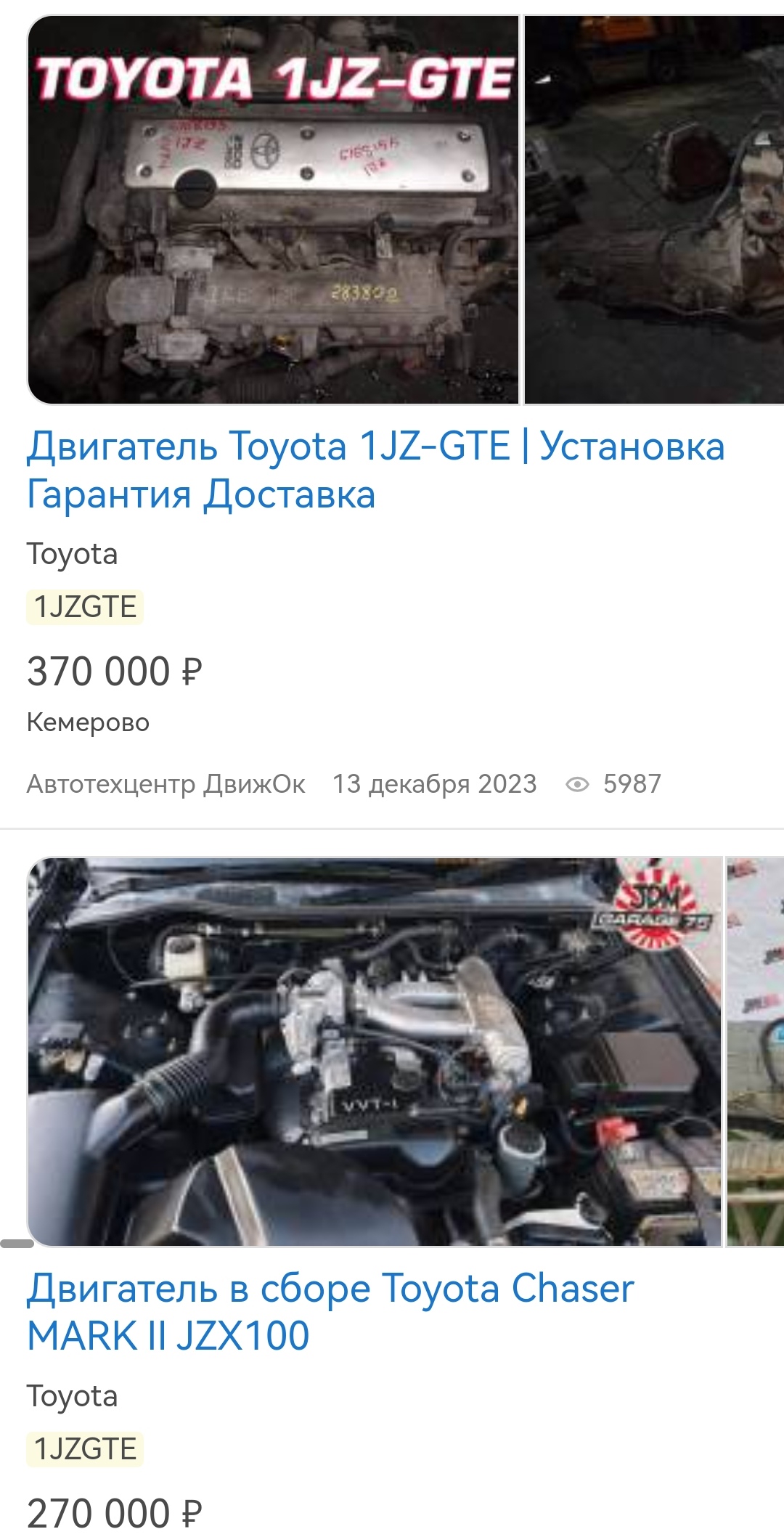Image resolution: width=784 pixels, height=1537 pixels.
Task: Open the second photo of the 1JZ-GTE listing
Action: point(654,210)
